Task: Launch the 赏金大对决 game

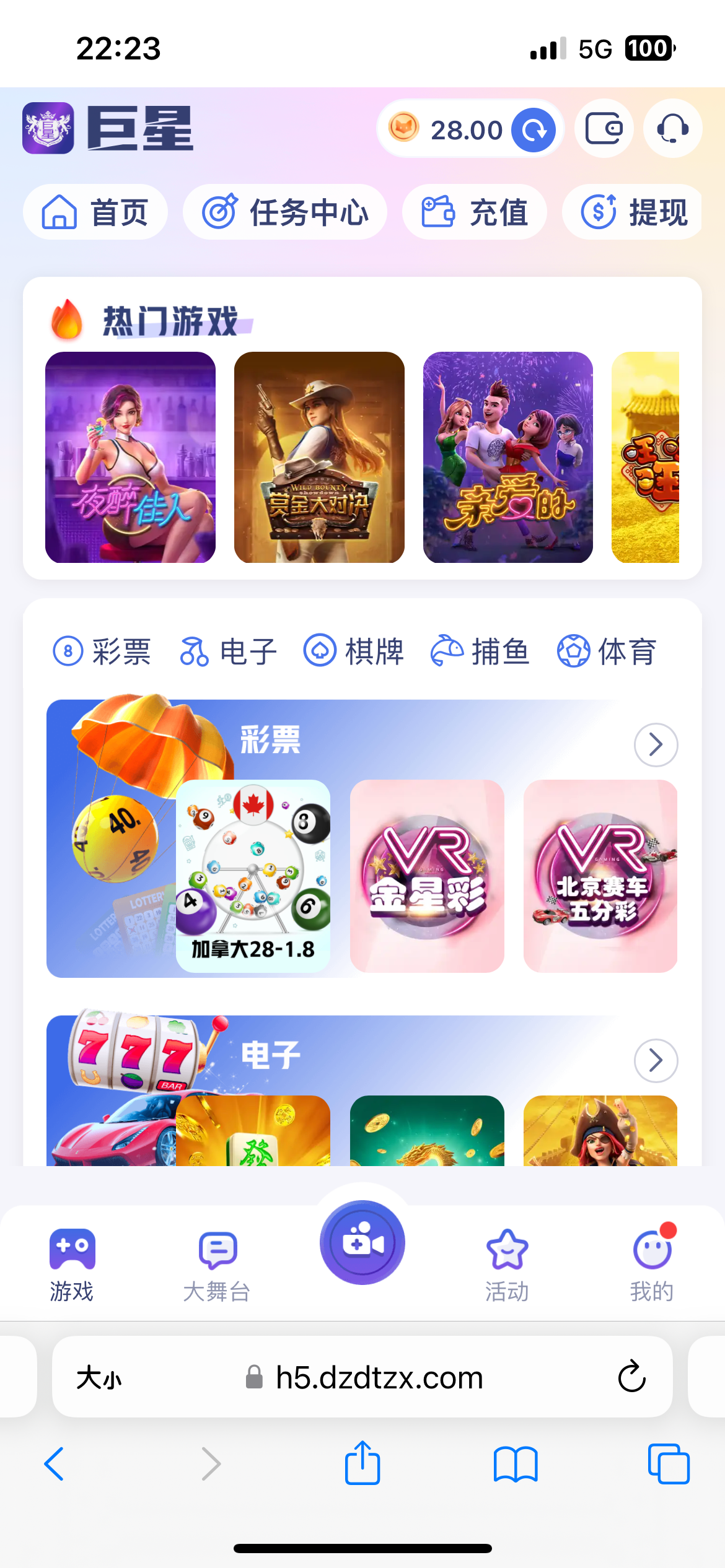Action: pos(319,457)
